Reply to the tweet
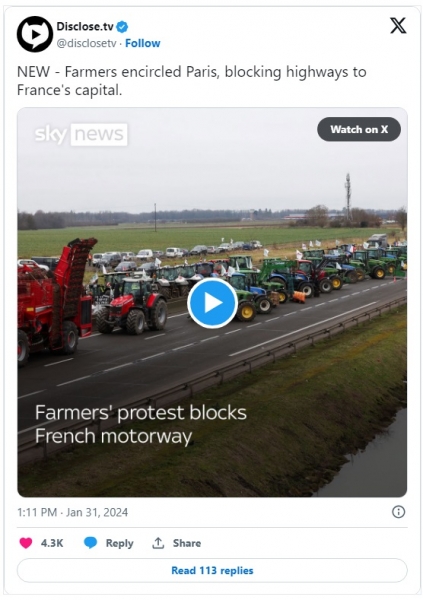The image size is (423, 600). pyautogui.click(x=109, y=543)
